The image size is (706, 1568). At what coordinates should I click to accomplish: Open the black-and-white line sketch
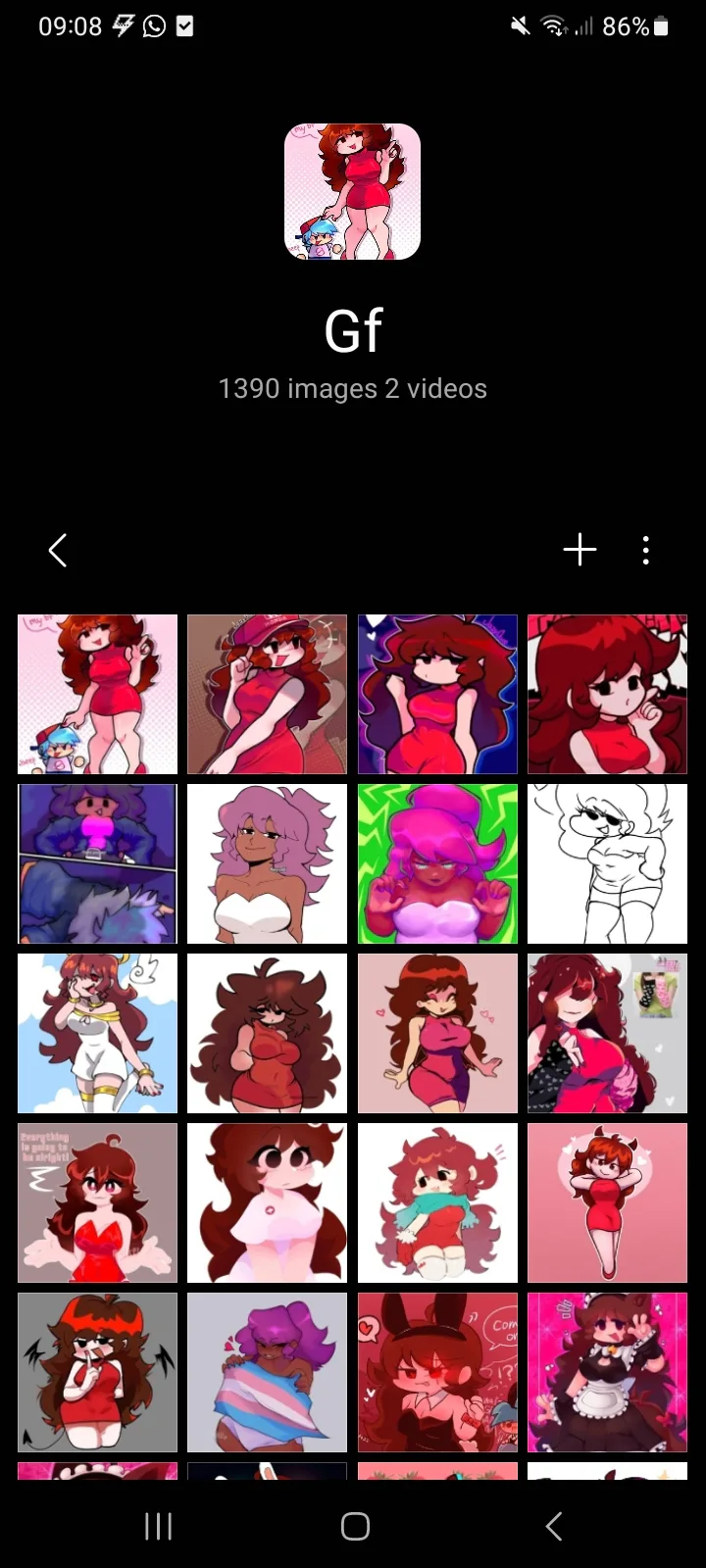(x=607, y=863)
